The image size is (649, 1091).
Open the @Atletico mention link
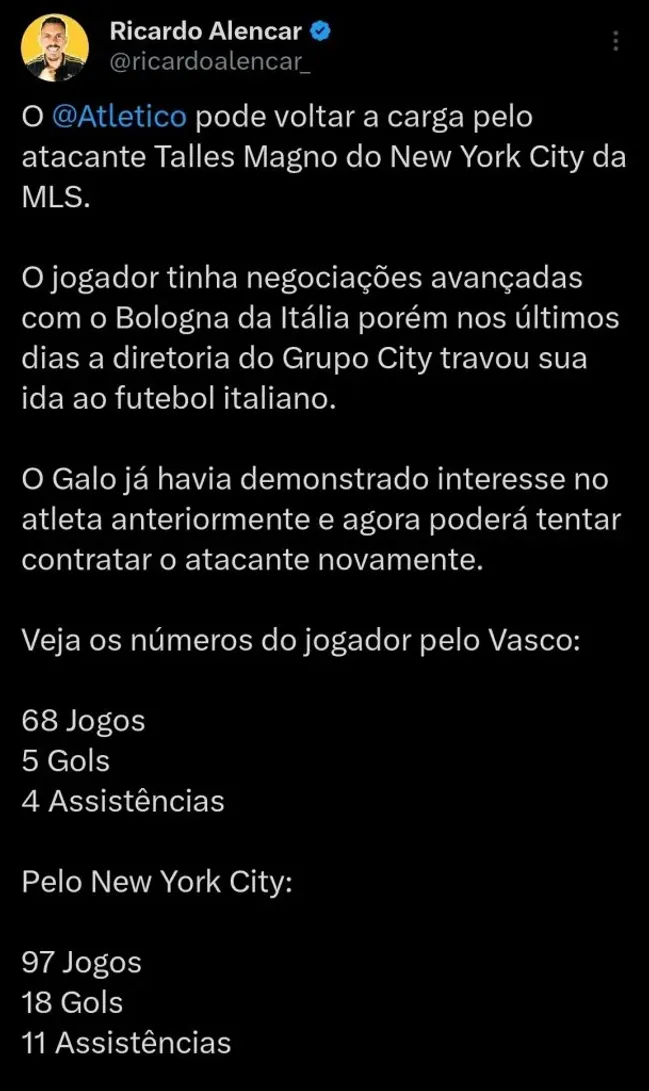click(x=117, y=116)
